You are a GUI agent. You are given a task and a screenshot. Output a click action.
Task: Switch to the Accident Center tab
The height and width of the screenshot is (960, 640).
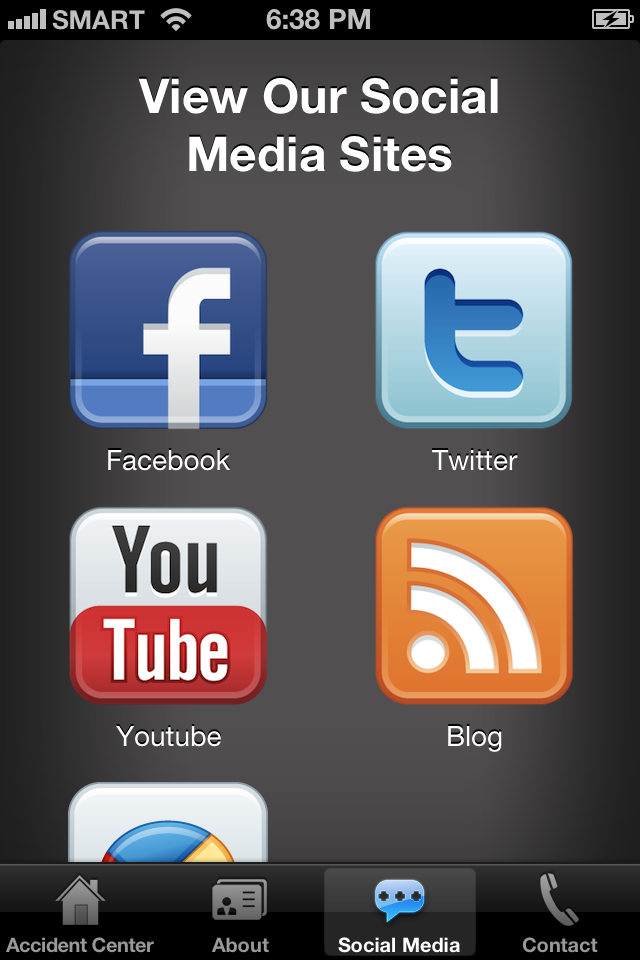click(x=80, y=912)
